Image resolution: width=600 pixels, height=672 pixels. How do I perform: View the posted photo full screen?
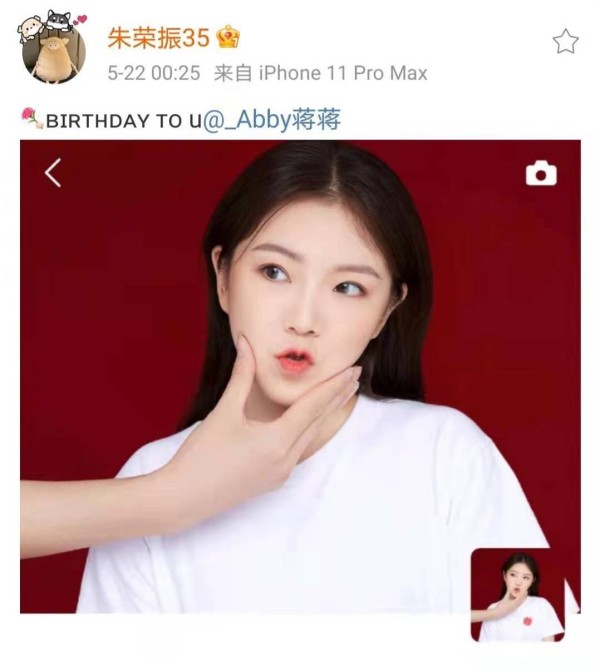click(x=300, y=380)
